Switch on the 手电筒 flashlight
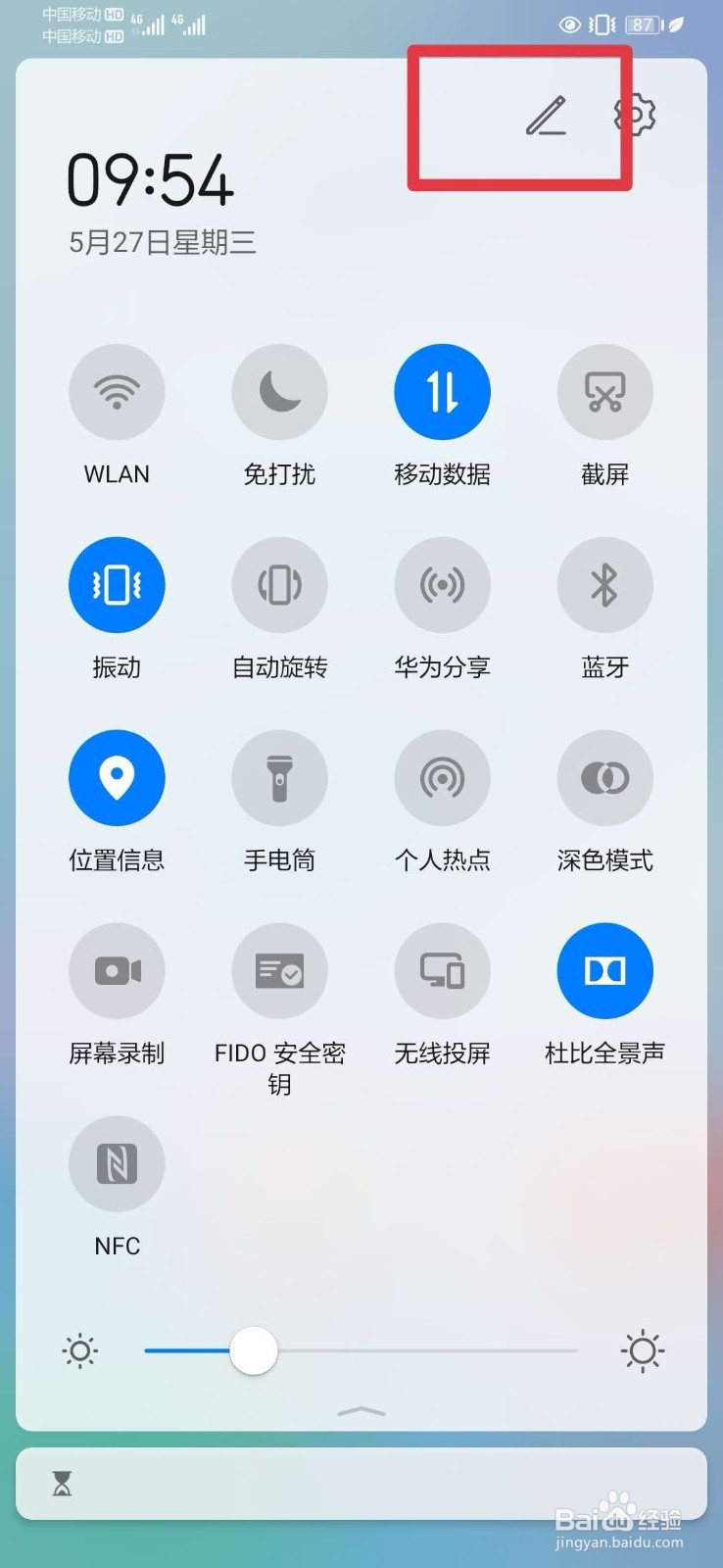This screenshot has height=1568, width=723. coord(279,778)
